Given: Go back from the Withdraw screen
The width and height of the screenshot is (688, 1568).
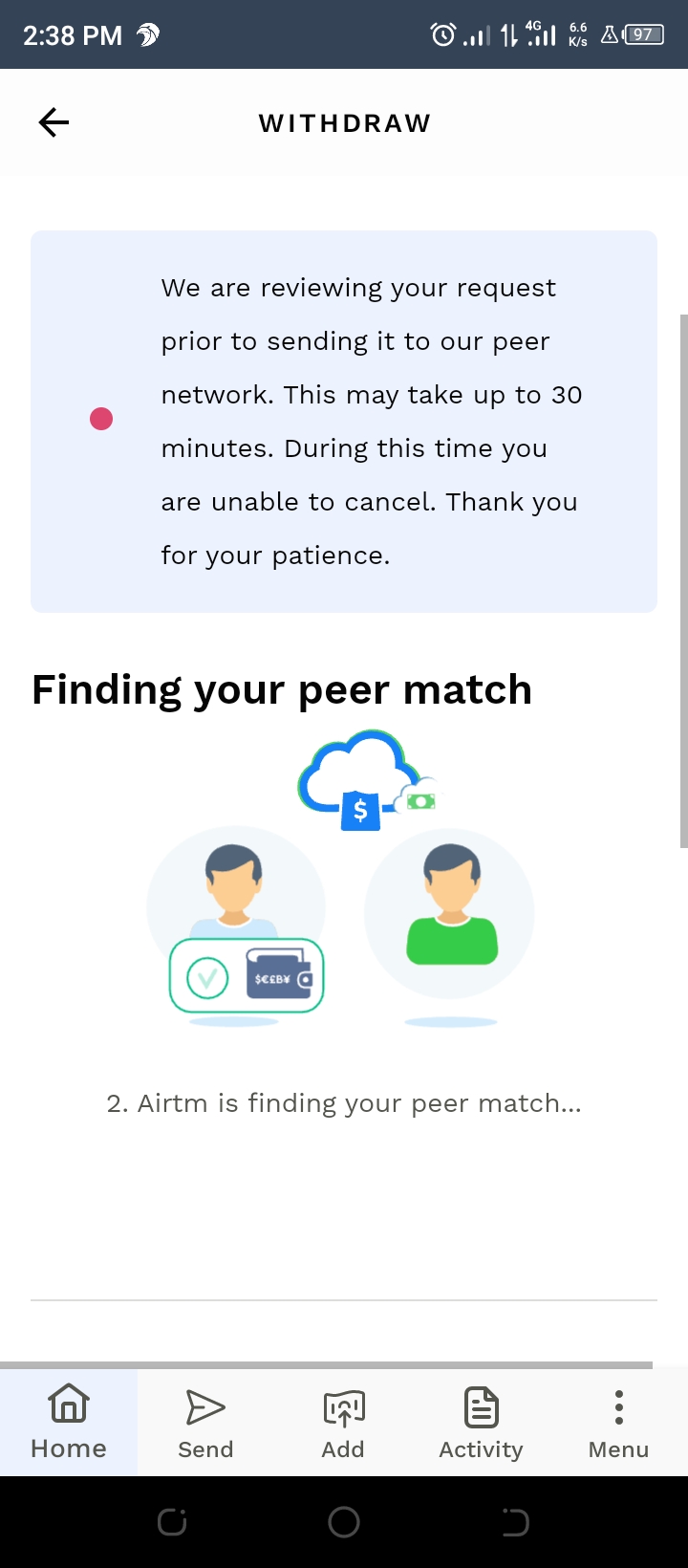Looking at the screenshot, I should click(x=54, y=122).
